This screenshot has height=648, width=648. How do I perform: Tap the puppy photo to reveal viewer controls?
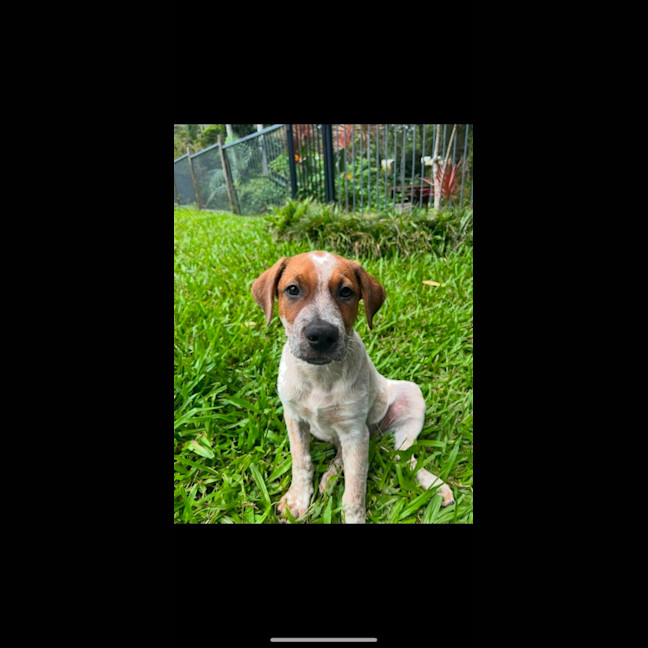pos(323,323)
